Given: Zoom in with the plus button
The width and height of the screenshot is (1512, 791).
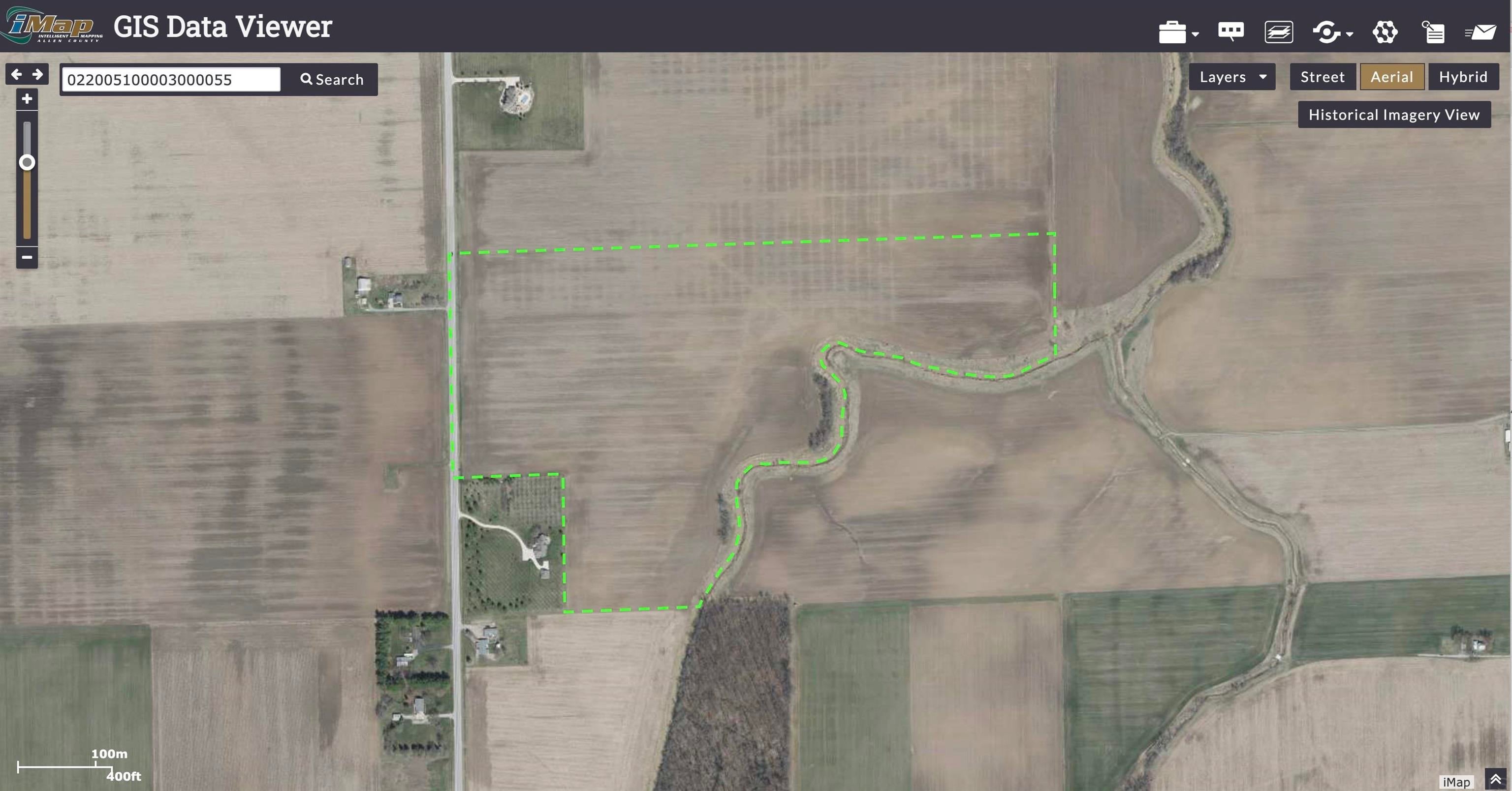Looking at the screenshot, I should coord(27,99).
